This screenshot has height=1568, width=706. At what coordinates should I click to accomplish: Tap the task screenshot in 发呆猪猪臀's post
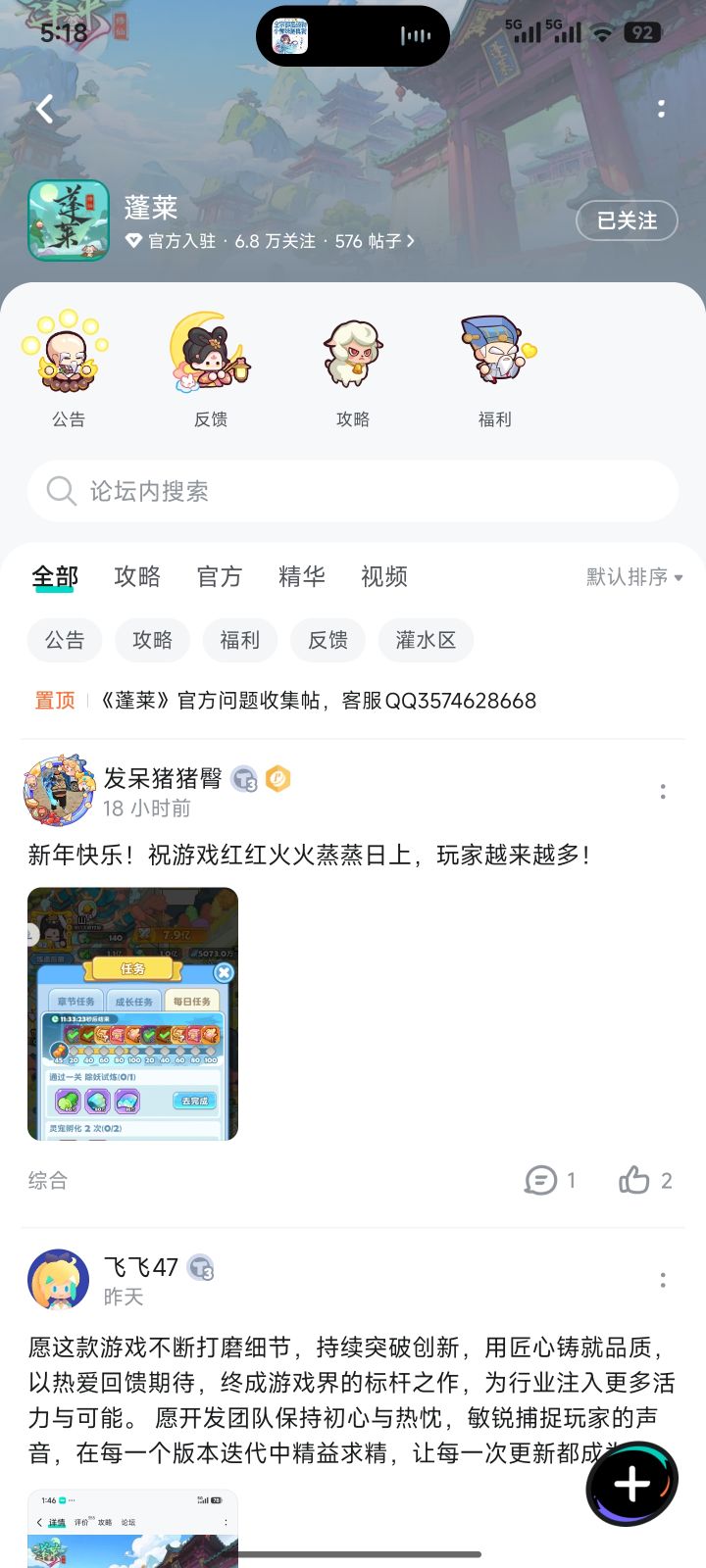[132, 1013]
